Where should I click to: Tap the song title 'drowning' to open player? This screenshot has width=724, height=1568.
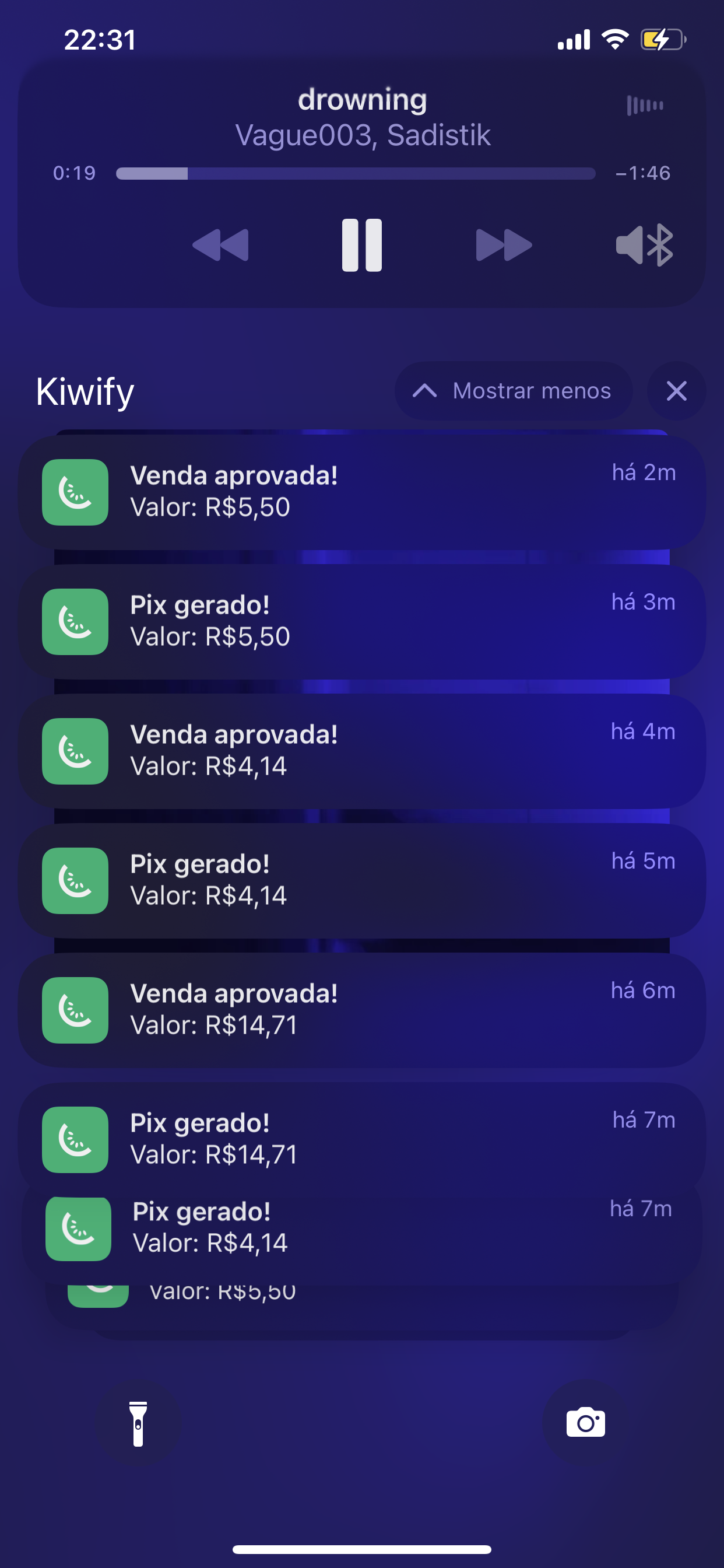point(361,99)
